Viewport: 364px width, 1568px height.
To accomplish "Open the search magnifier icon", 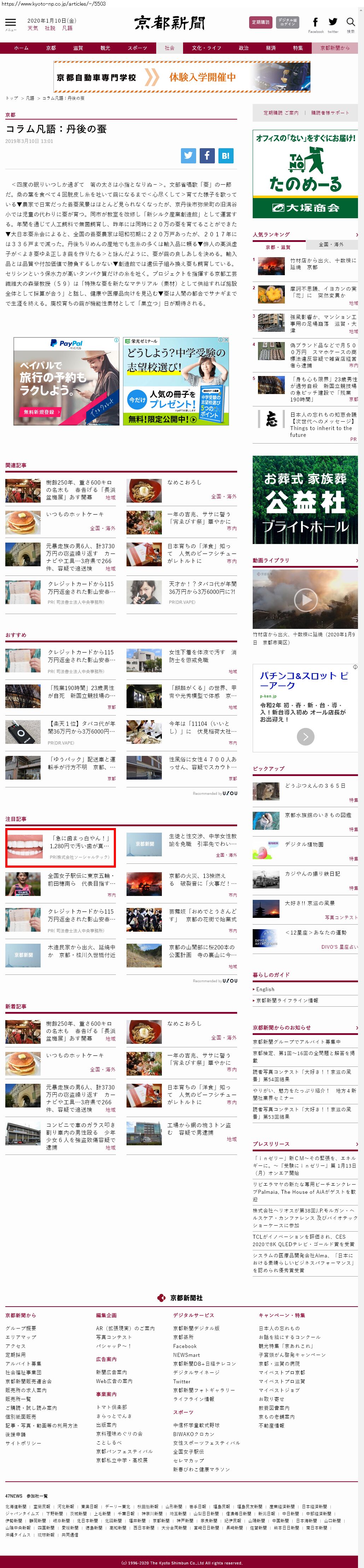I will point(351,23).
